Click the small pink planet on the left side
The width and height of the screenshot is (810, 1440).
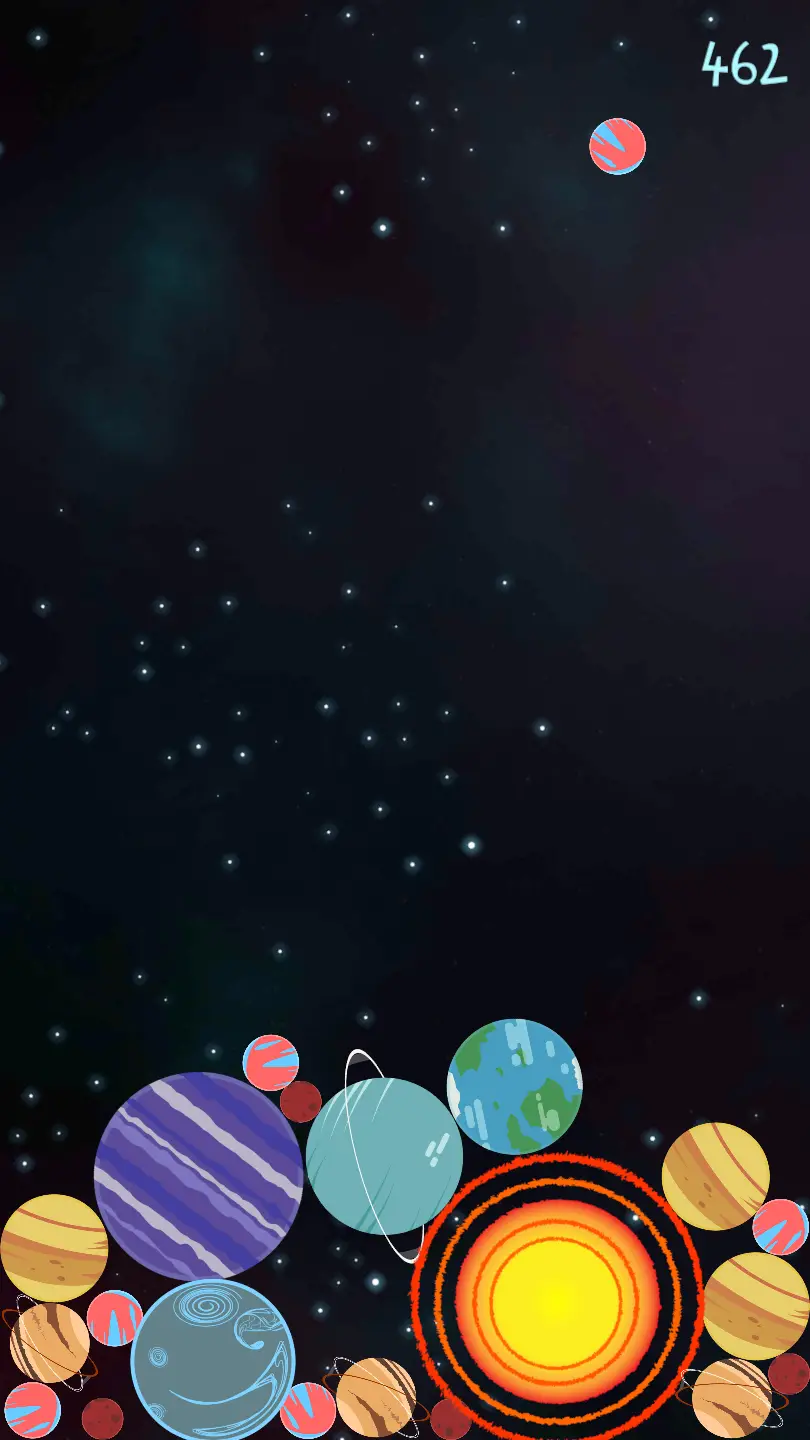click(115, 1315)
